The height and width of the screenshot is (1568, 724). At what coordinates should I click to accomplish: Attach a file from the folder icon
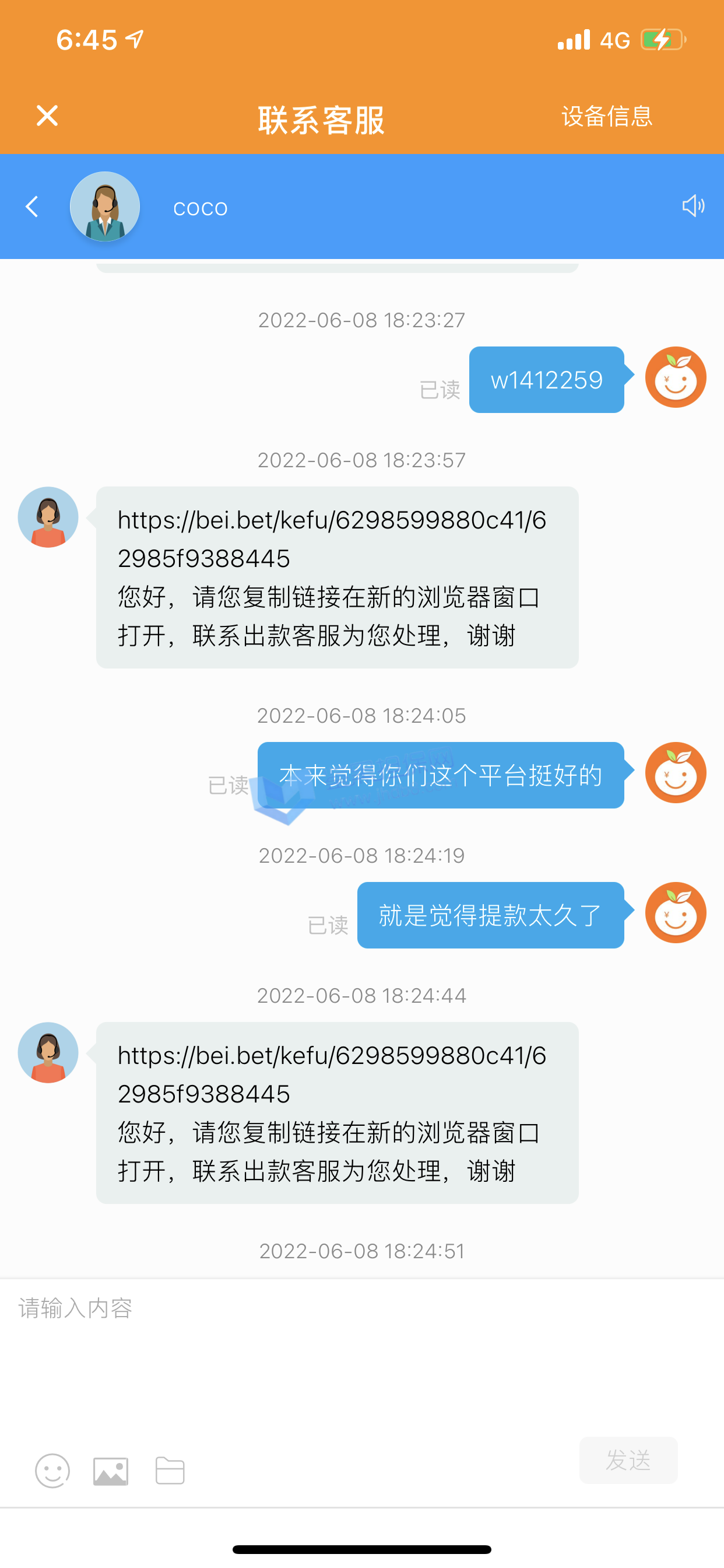point(170,1471)
